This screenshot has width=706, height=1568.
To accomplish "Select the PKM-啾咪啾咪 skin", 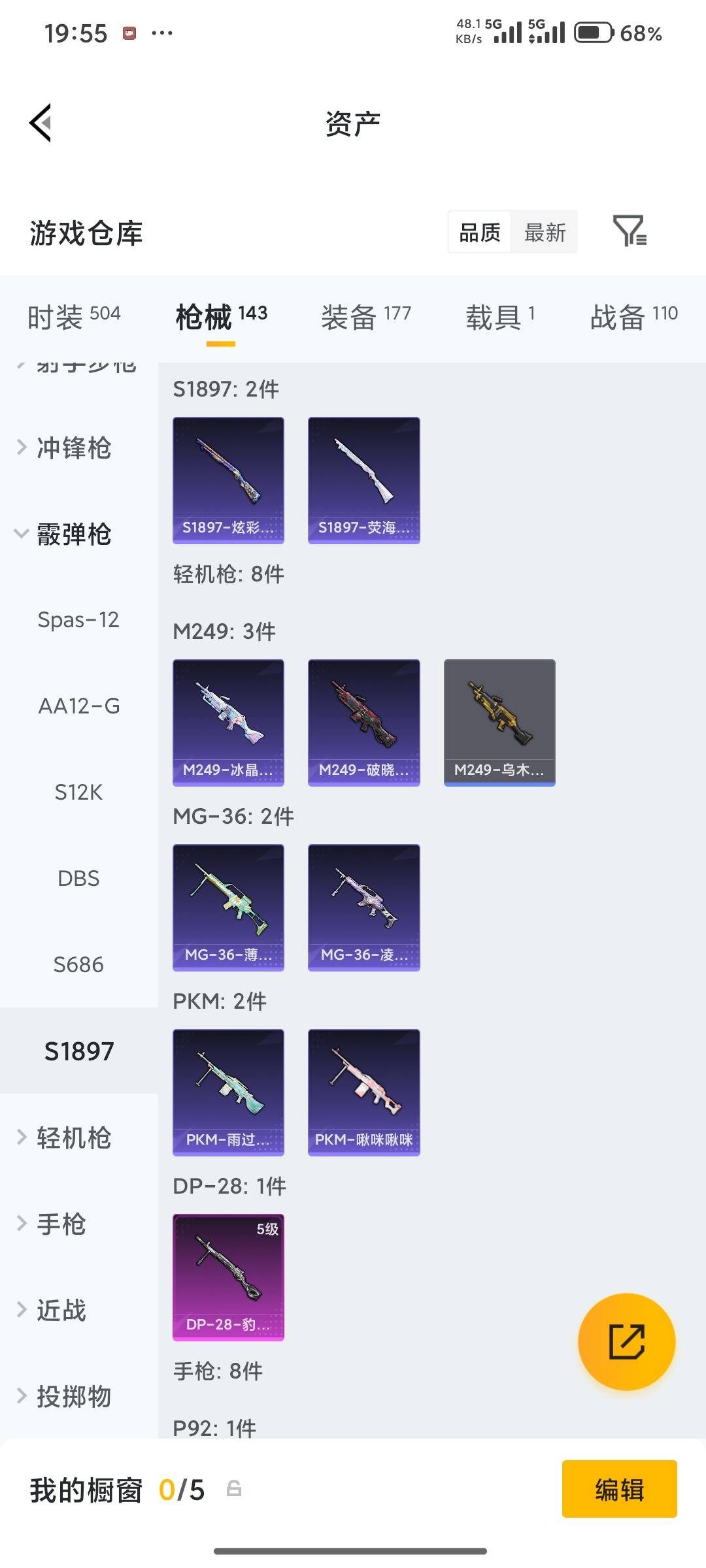I will (x=363, y=1092).
